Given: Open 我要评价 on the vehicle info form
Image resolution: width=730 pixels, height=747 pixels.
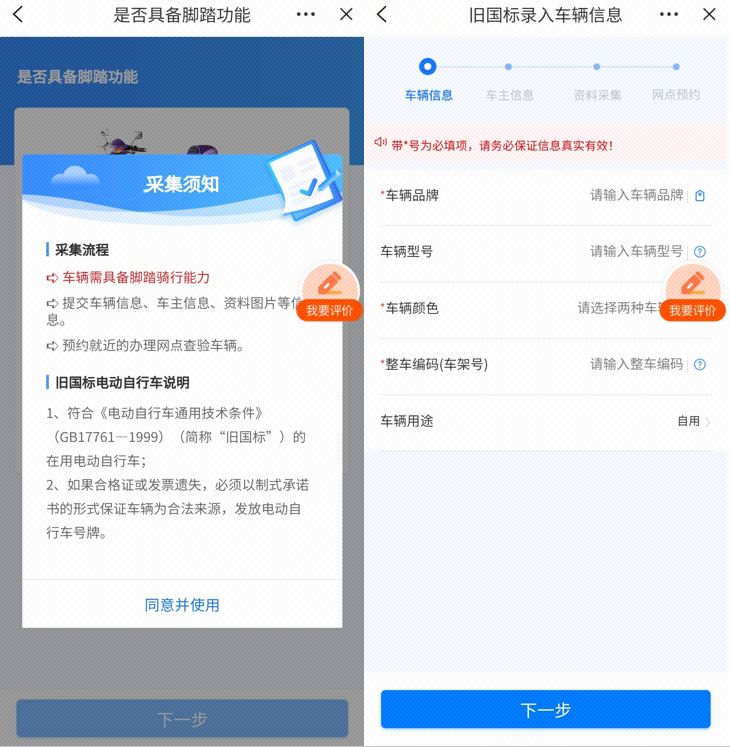Looking at the screenshot, I should 692,293.
